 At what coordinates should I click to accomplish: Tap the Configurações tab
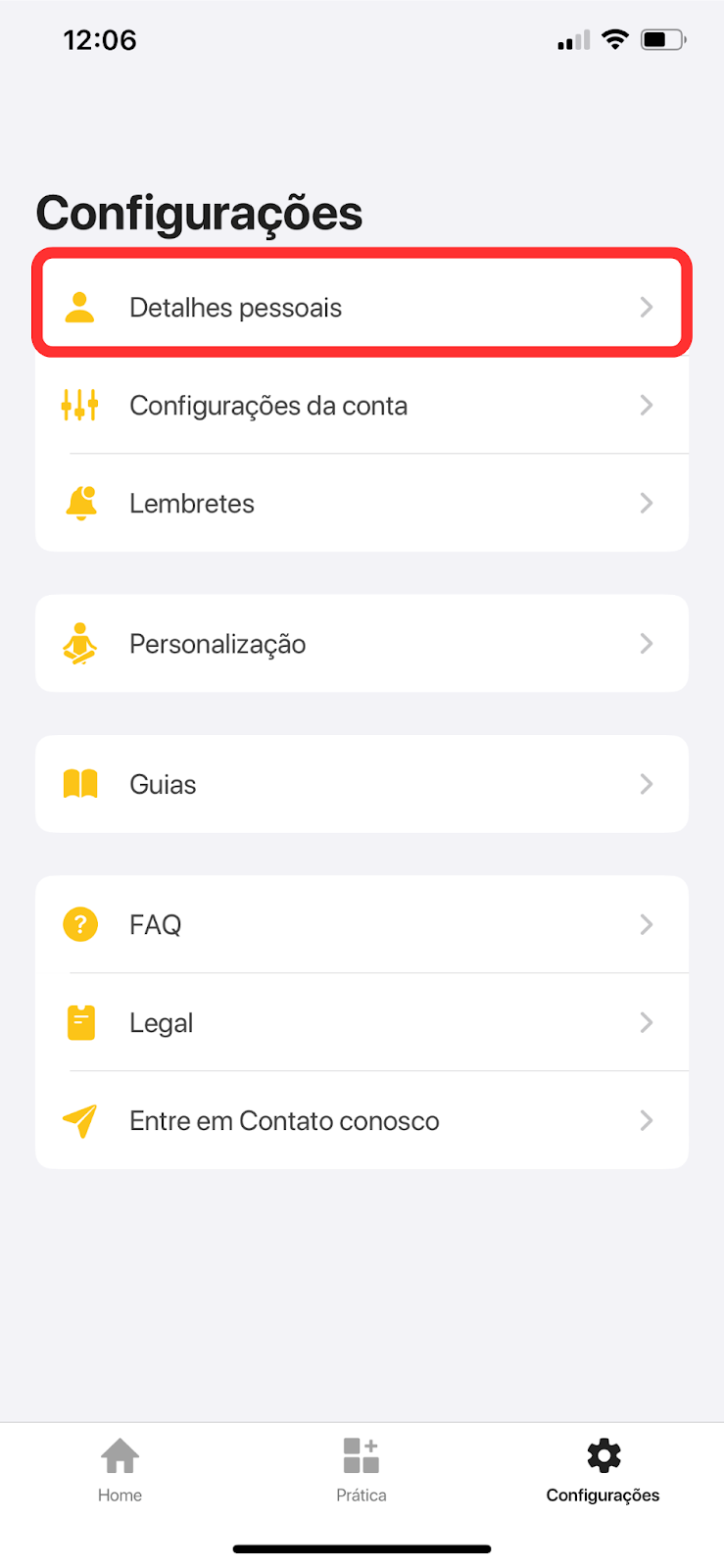[x=603, y=1470]
